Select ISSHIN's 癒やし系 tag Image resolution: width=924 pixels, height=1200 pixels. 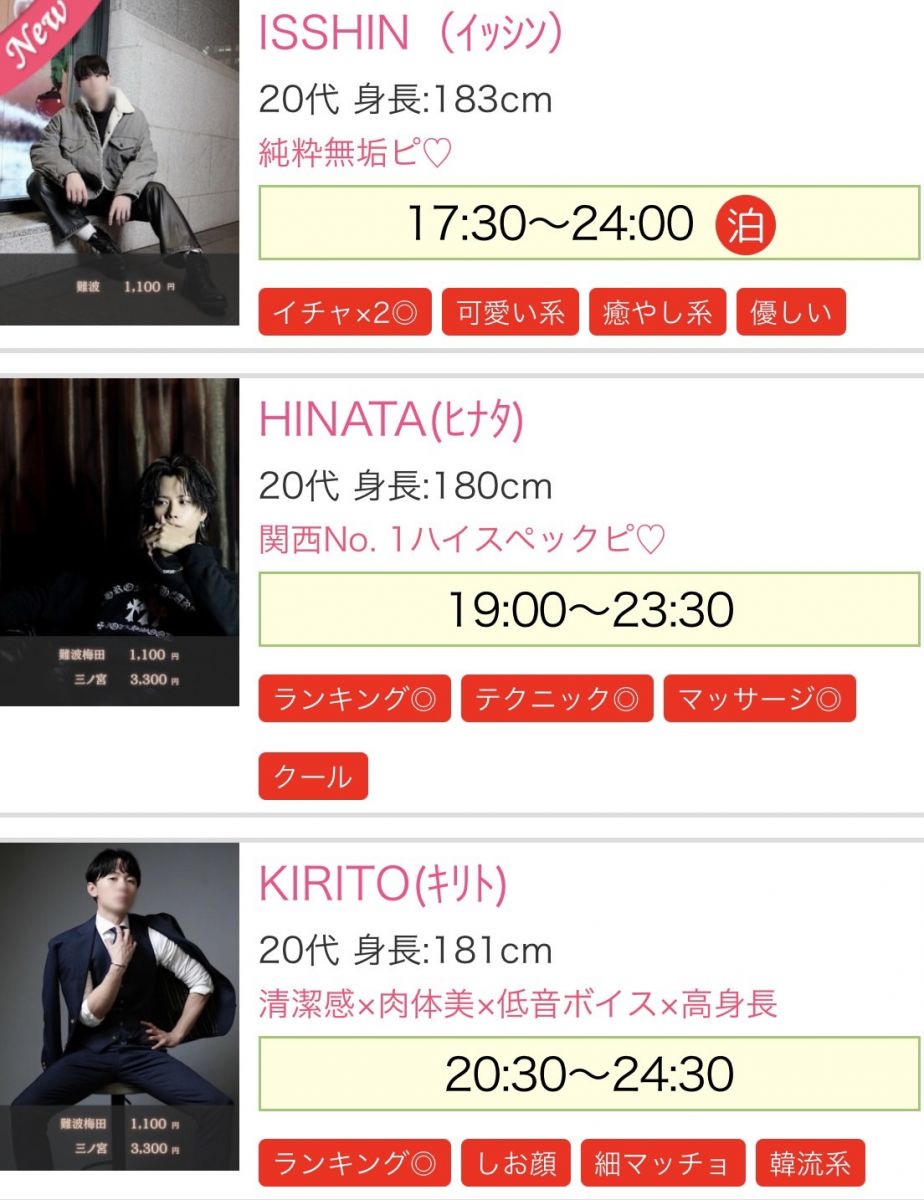pyautogui.click(x=657, y=313)
